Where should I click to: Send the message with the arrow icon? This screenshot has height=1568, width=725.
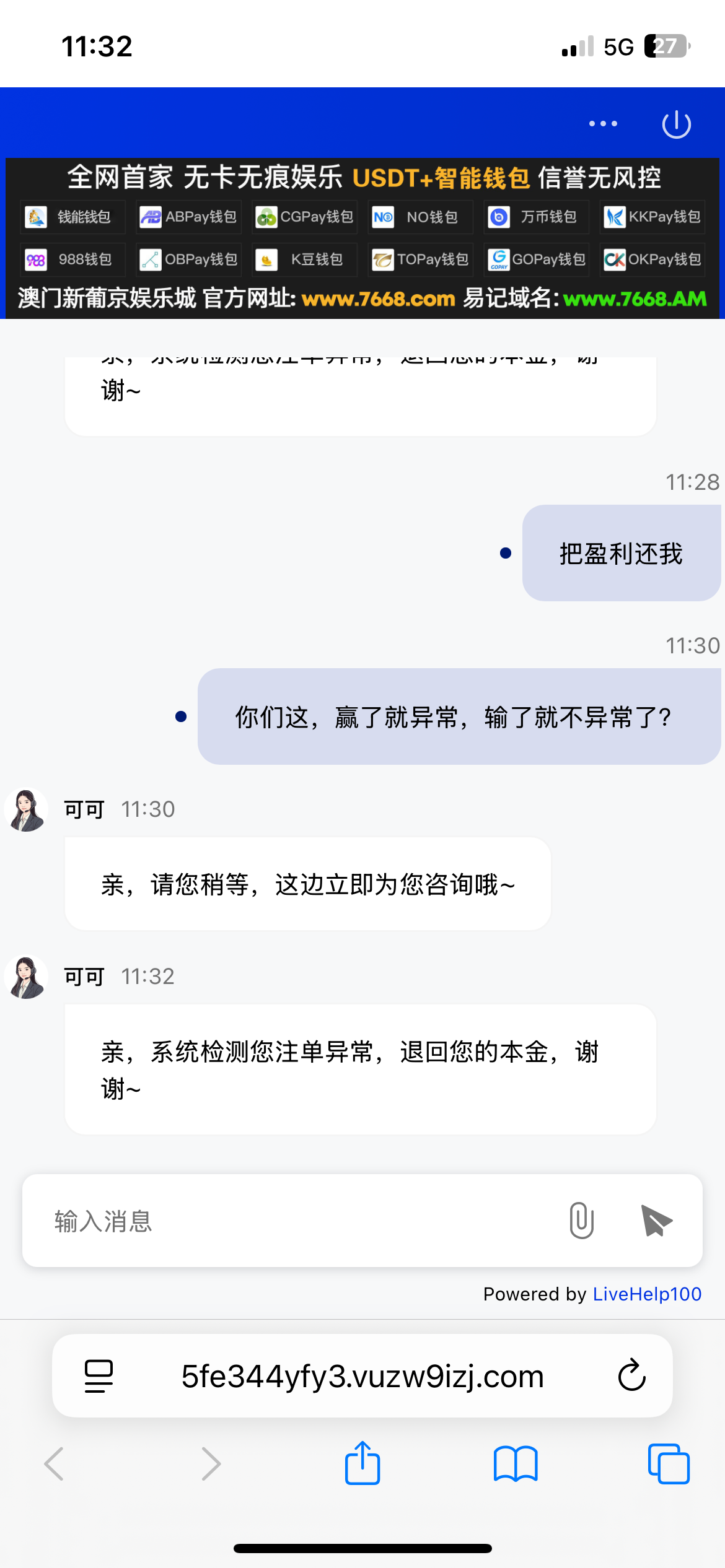(656, 1221)
